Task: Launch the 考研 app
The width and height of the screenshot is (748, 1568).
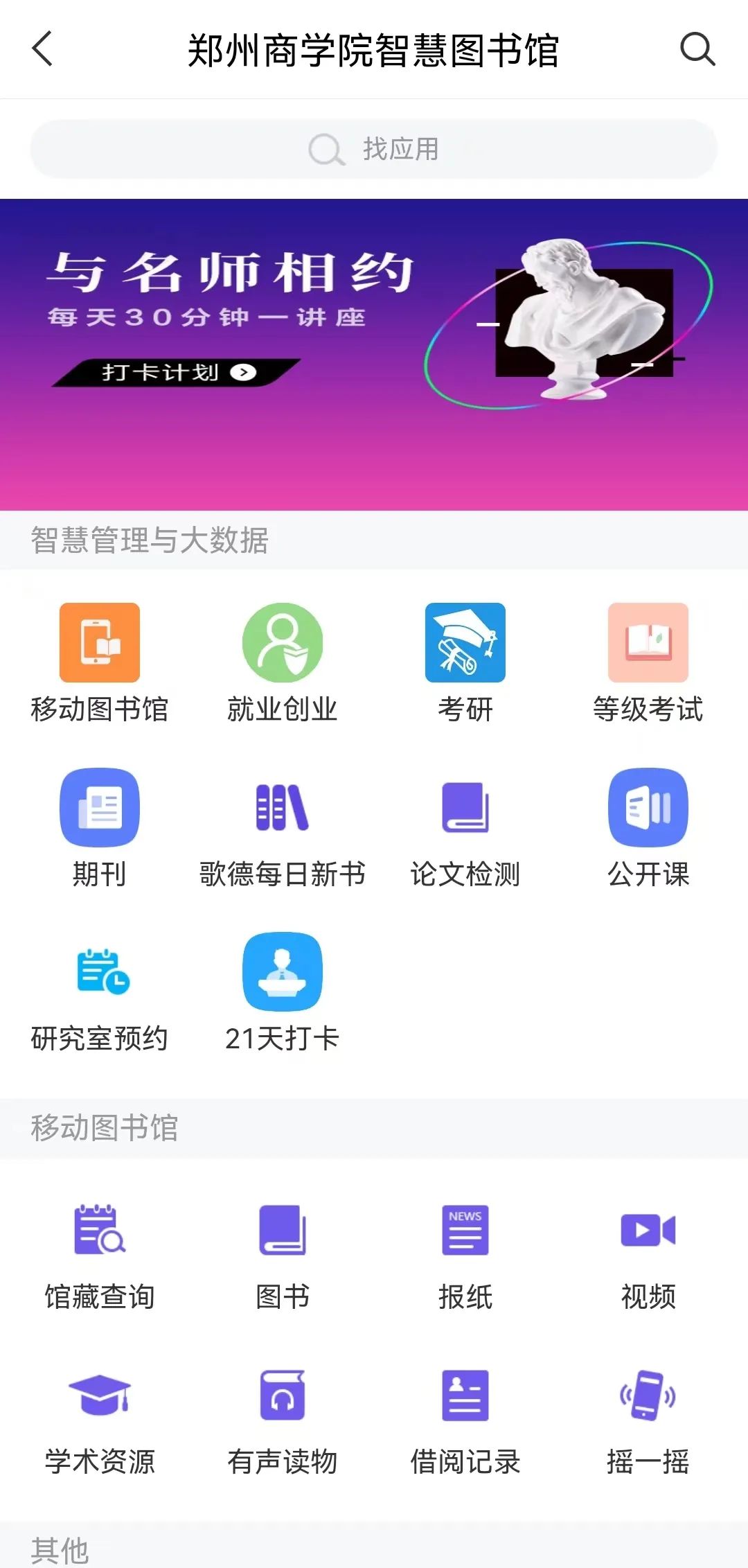Action: click(x=465, y=642)
